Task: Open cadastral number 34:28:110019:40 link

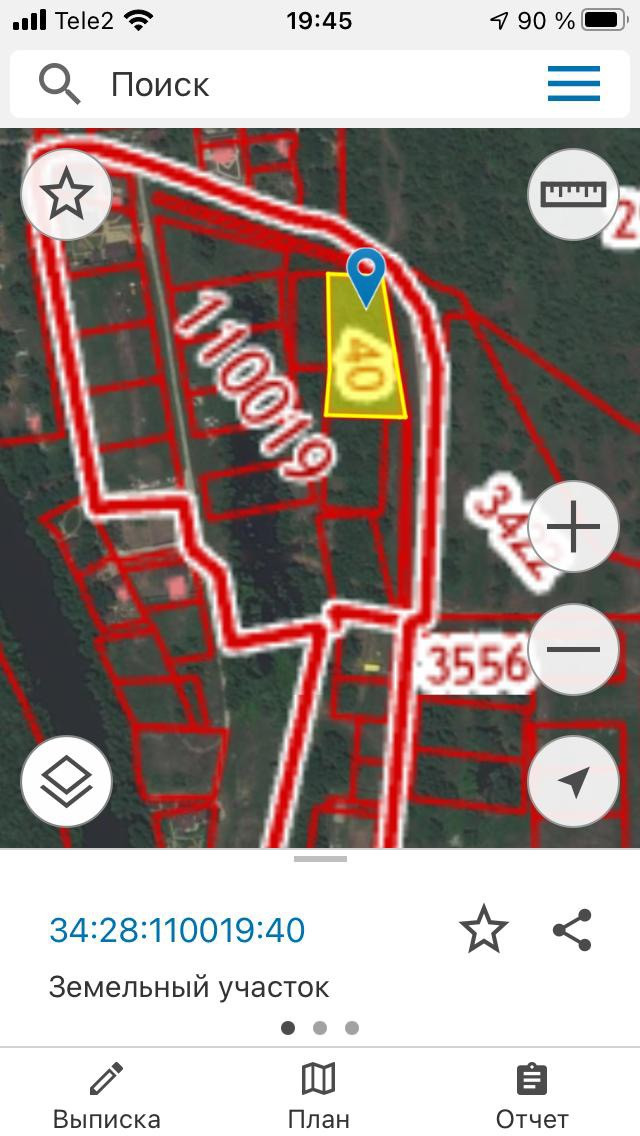Action: point(177,930)
